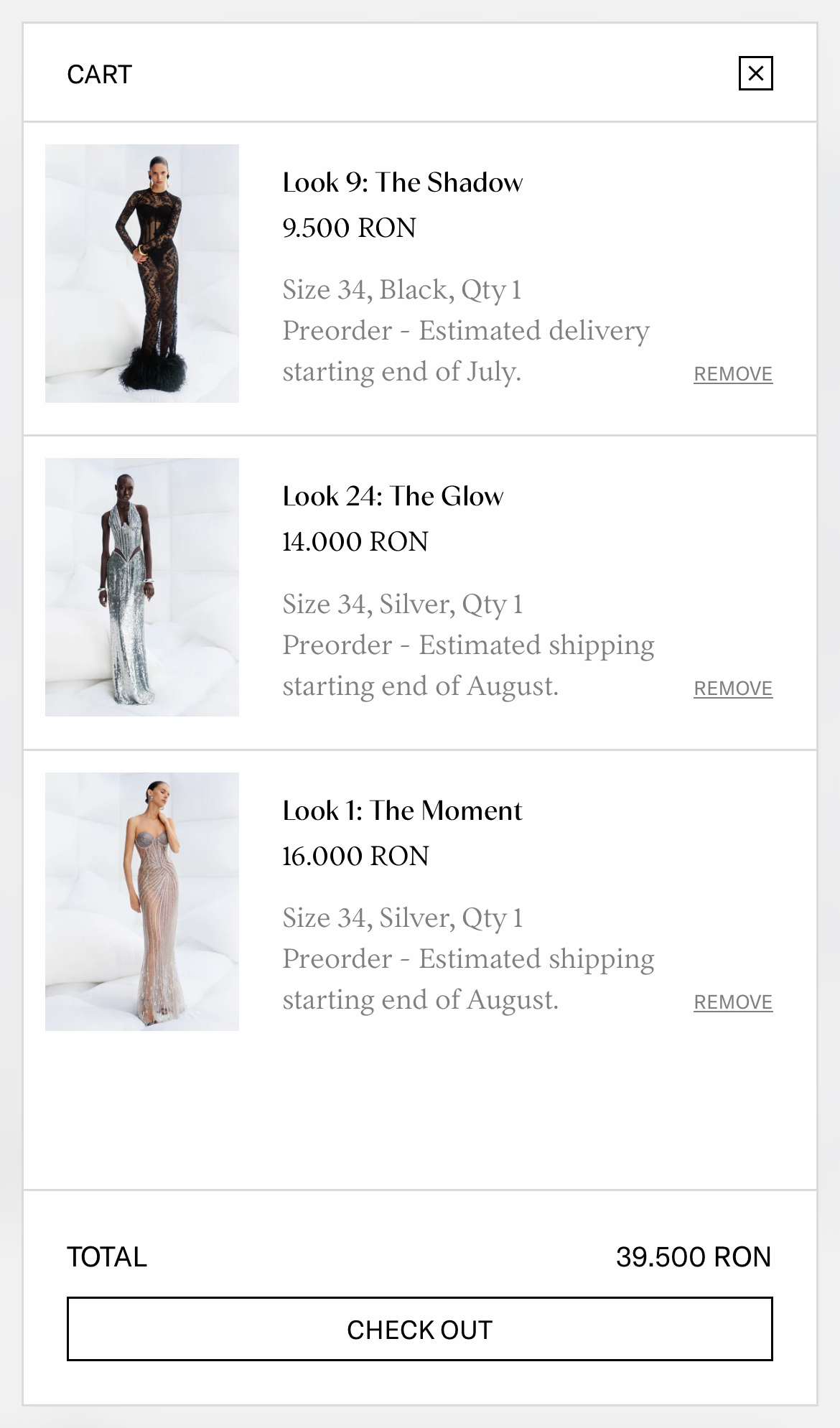Remove Look 9: The Shadow from cart
This screenshot has width=840, height=1428.
click(732, 374)
